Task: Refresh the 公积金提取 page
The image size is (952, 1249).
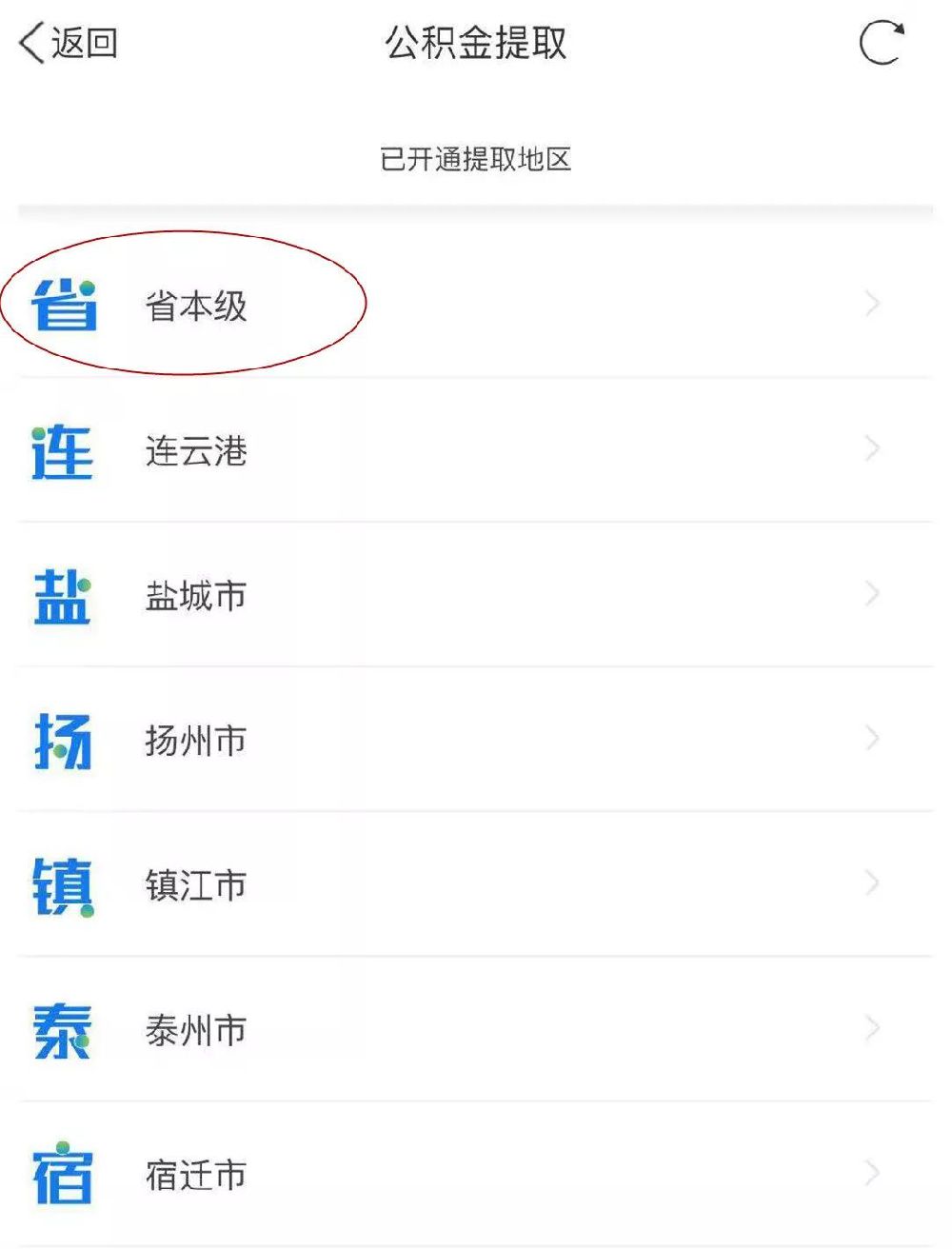Action: 881,44
